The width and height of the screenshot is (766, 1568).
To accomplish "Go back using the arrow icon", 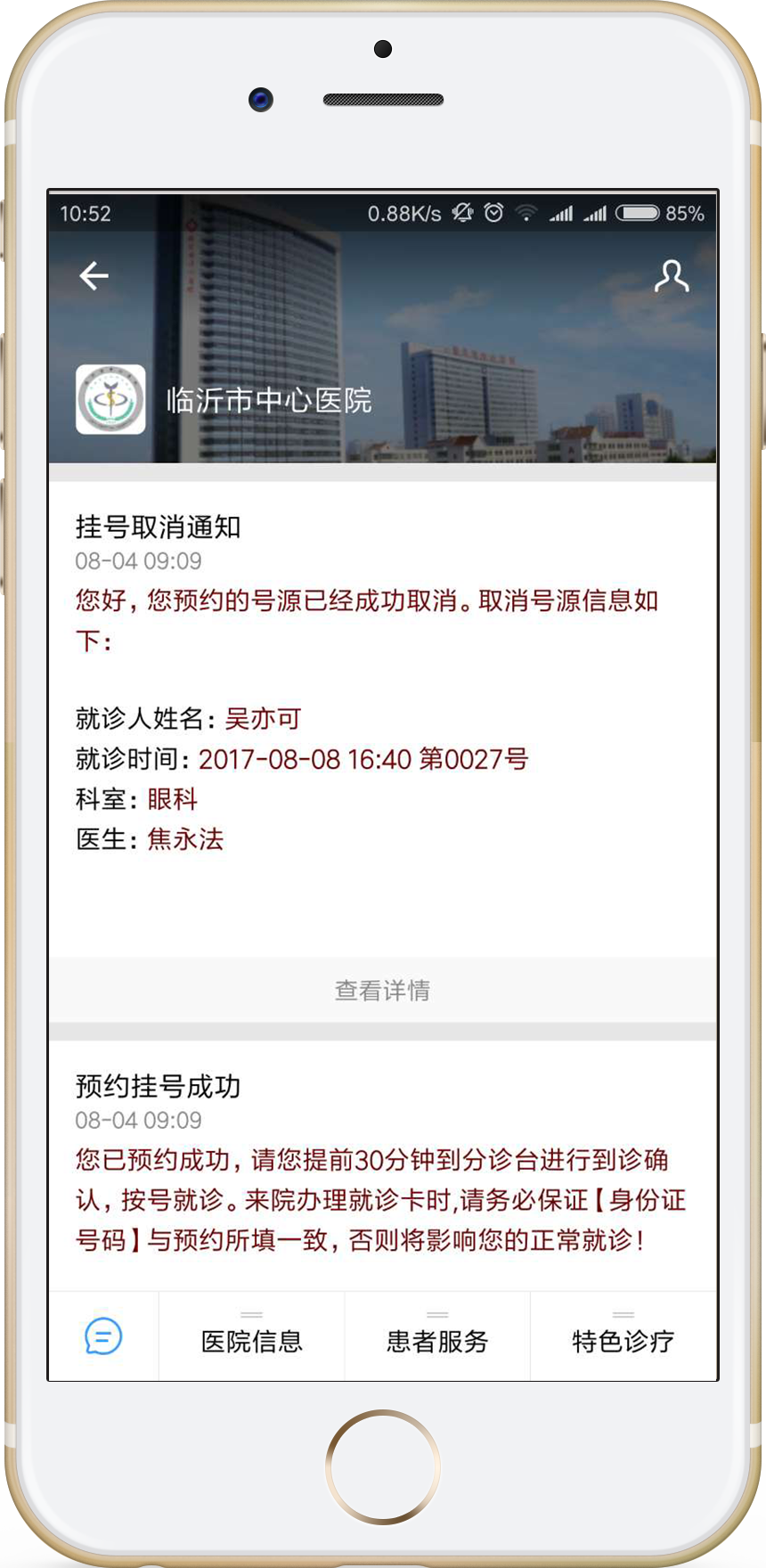I will click(x=94, y=276).
